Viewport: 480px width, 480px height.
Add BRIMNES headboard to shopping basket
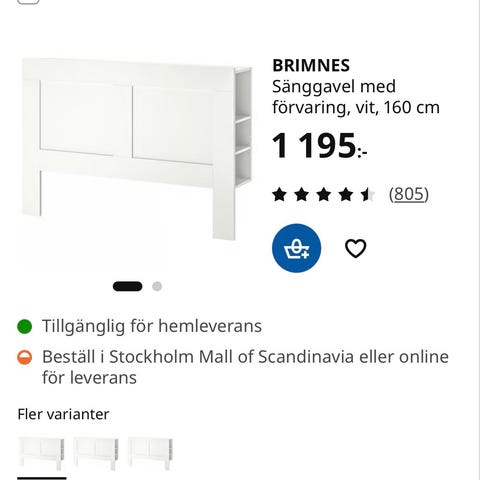(296, 248)
